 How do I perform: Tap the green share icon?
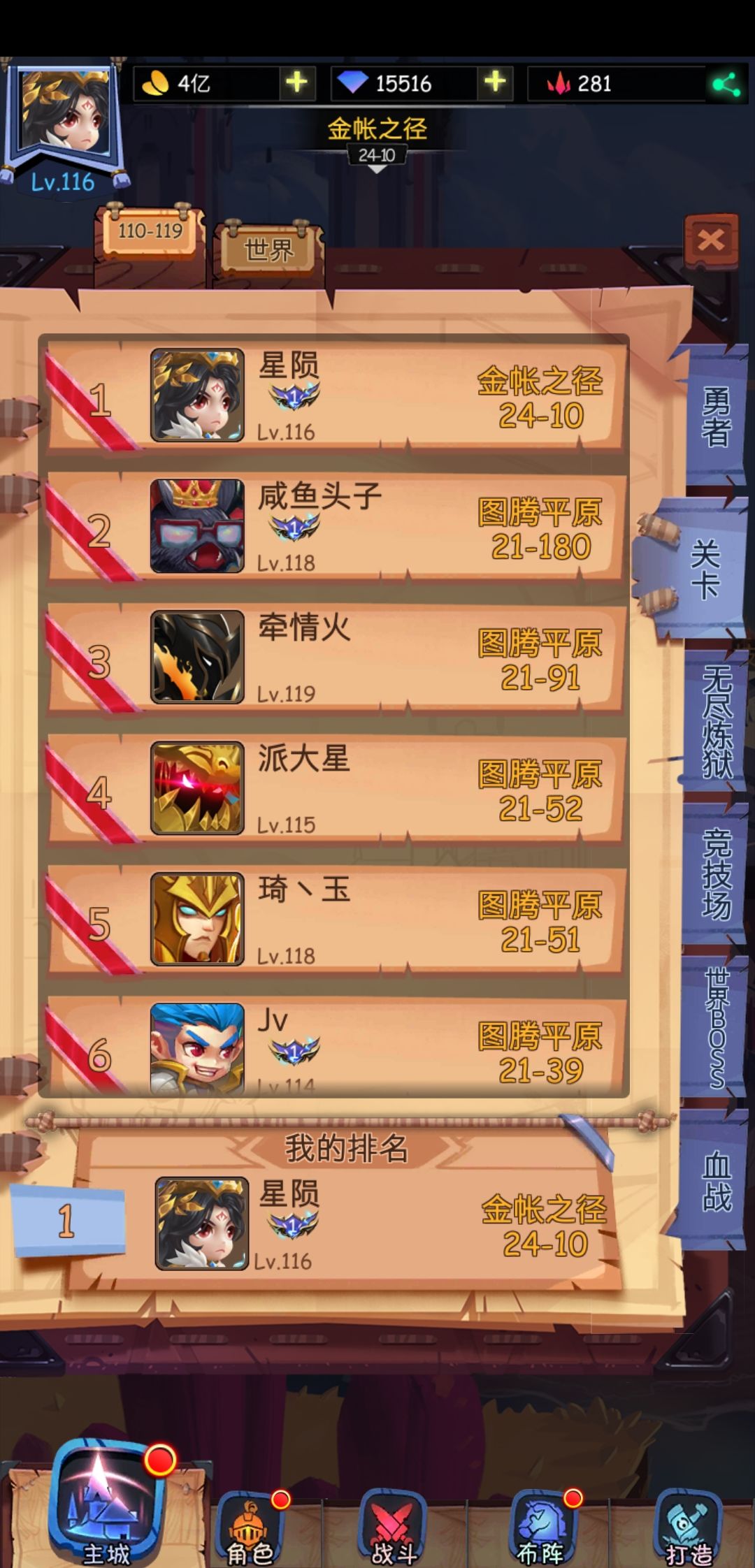(726, 85)
